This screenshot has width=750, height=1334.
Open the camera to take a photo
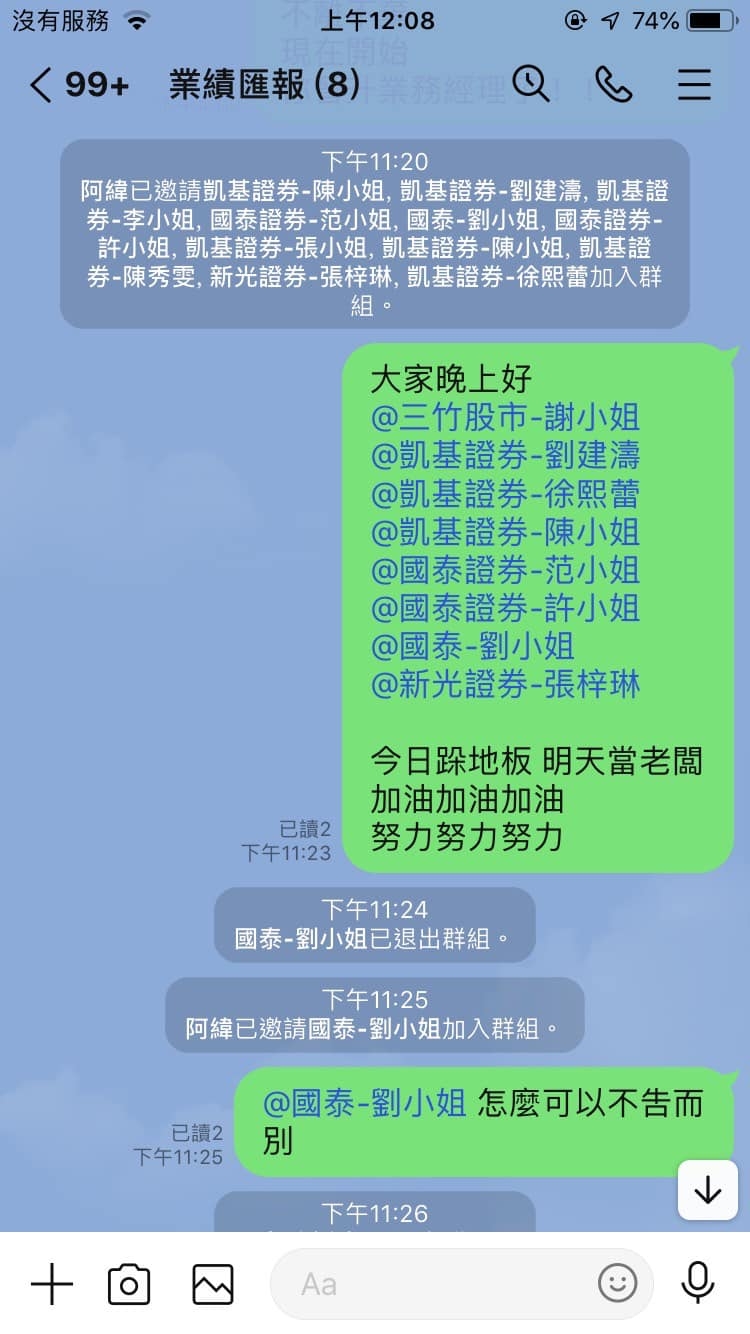pyautogui.click(x=128, y=1283)
